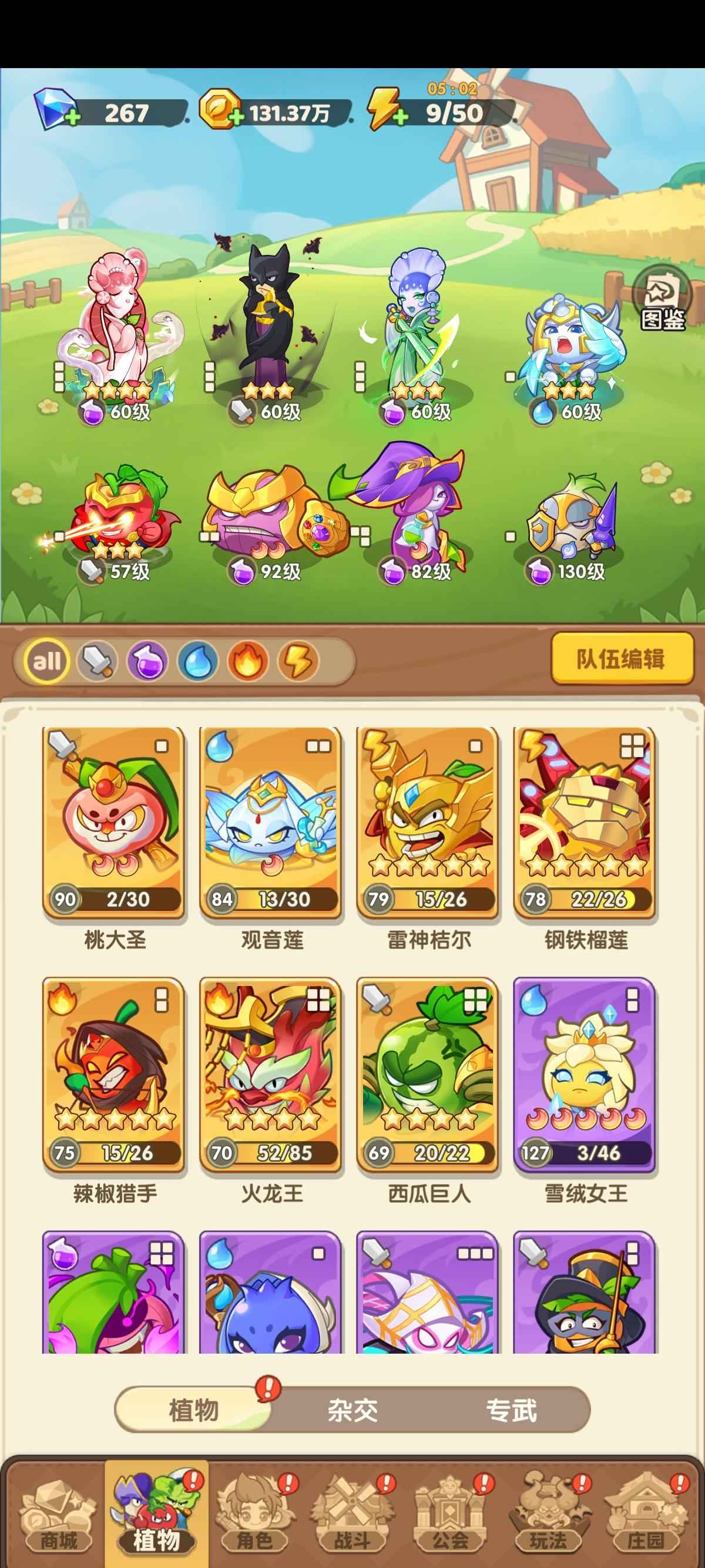Switch to the 杂交 tab
The height and width of the screenshot is (1568, 705).
(352, 1410)
